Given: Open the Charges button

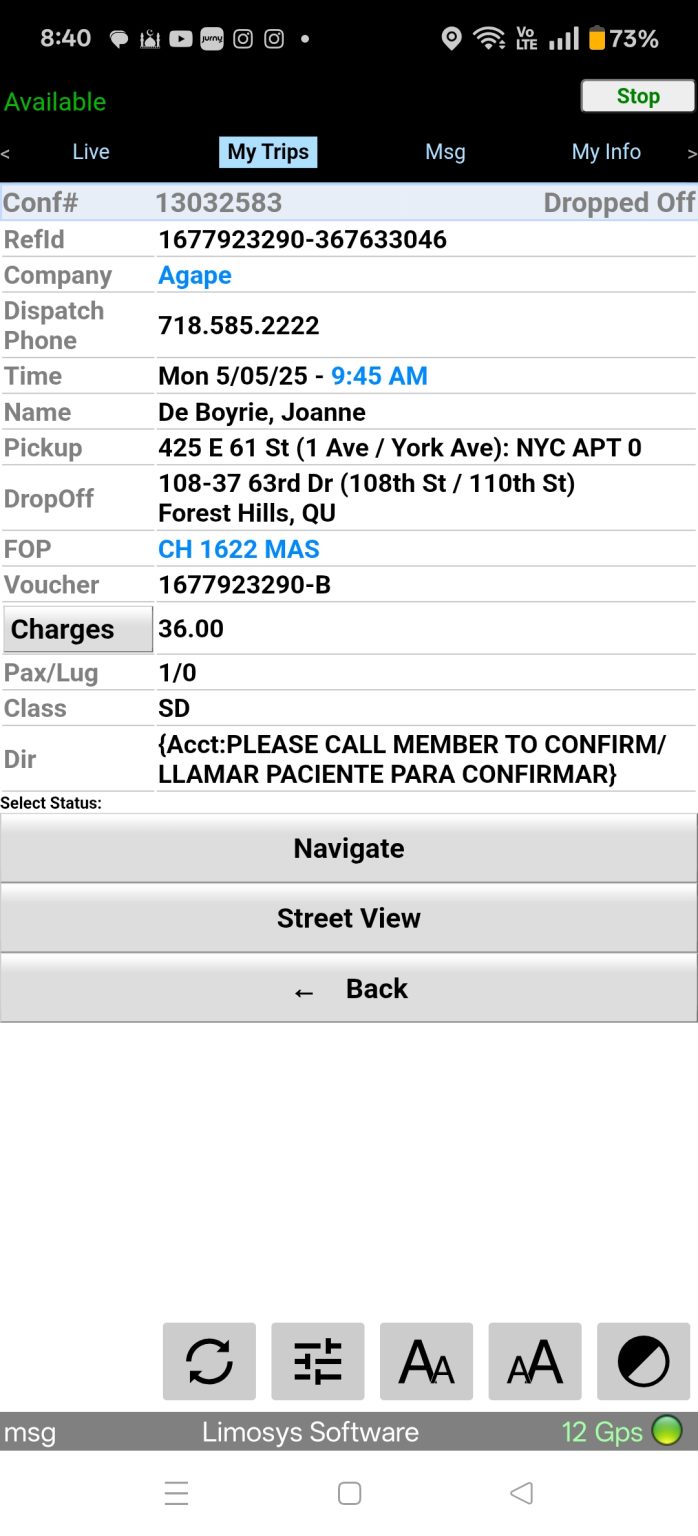Looking at the screenshot, I should tap(78, 629).
